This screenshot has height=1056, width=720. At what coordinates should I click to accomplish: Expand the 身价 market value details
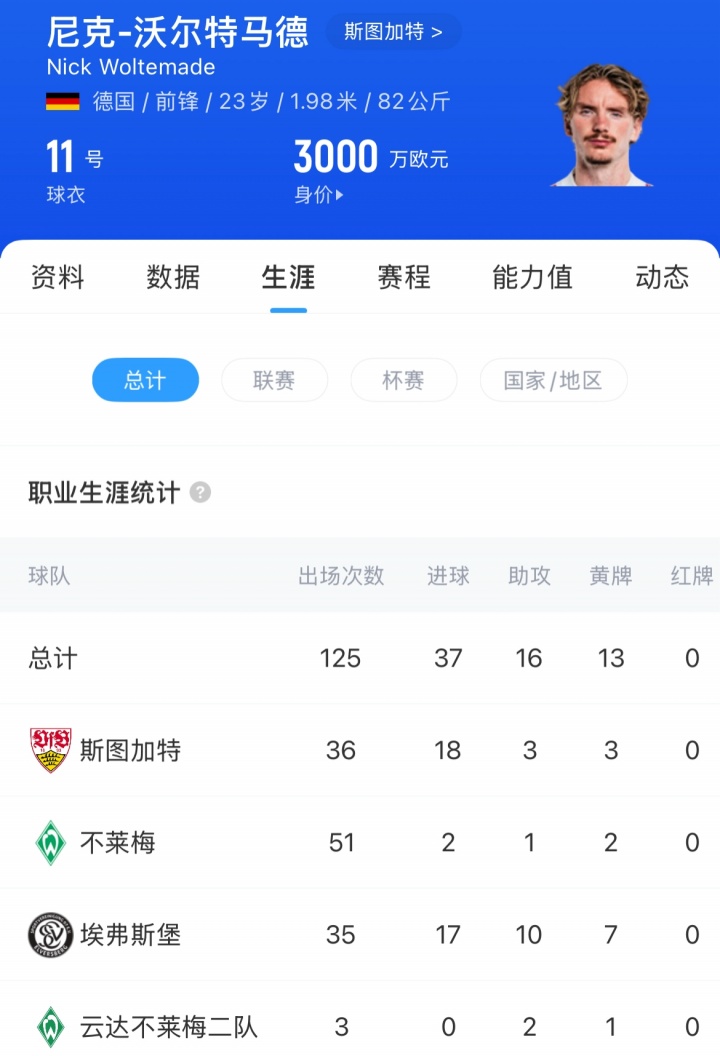(x=319, y=195)
